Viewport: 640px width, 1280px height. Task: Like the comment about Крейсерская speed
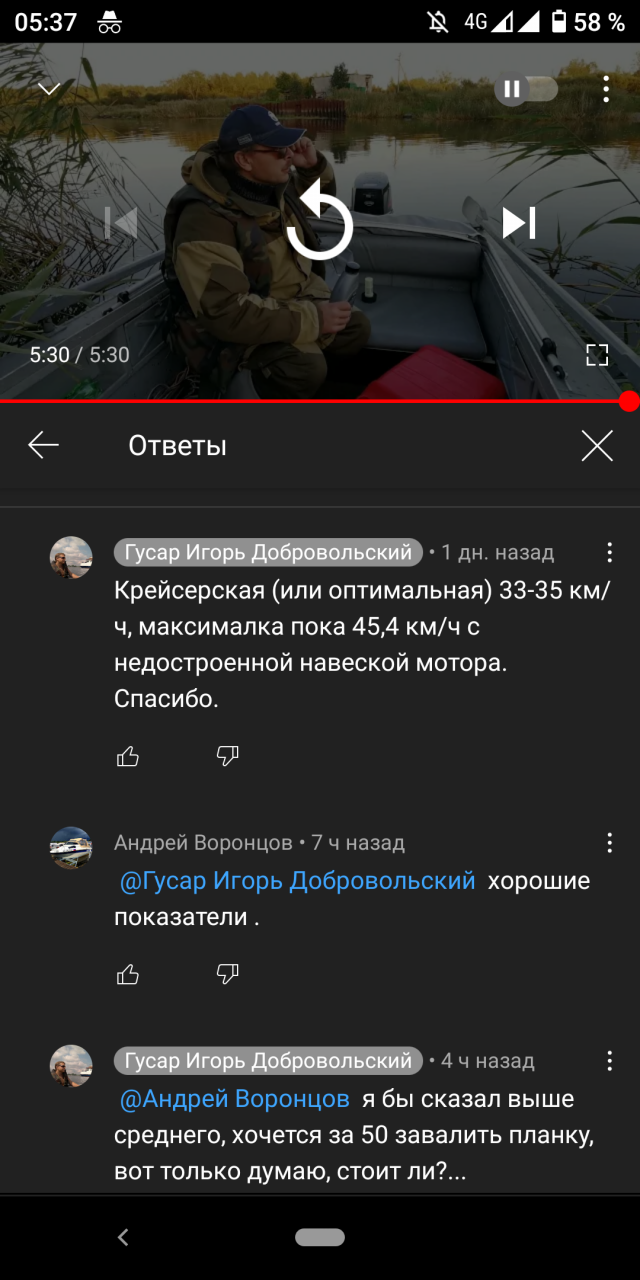128,756
